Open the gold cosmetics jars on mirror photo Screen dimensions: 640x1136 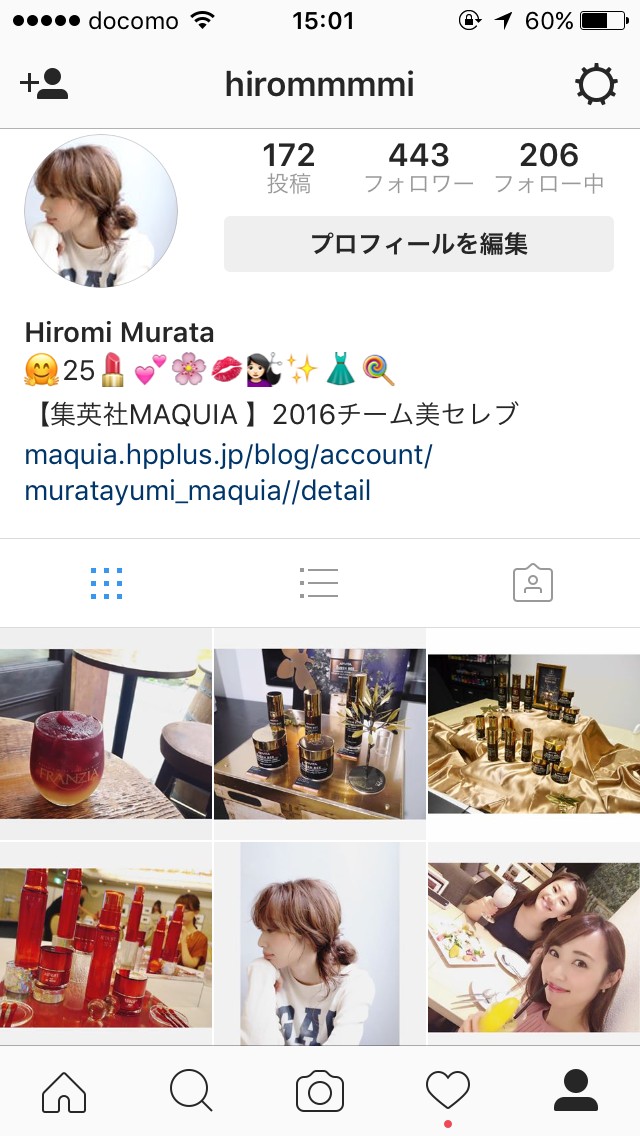coord(319,733)
